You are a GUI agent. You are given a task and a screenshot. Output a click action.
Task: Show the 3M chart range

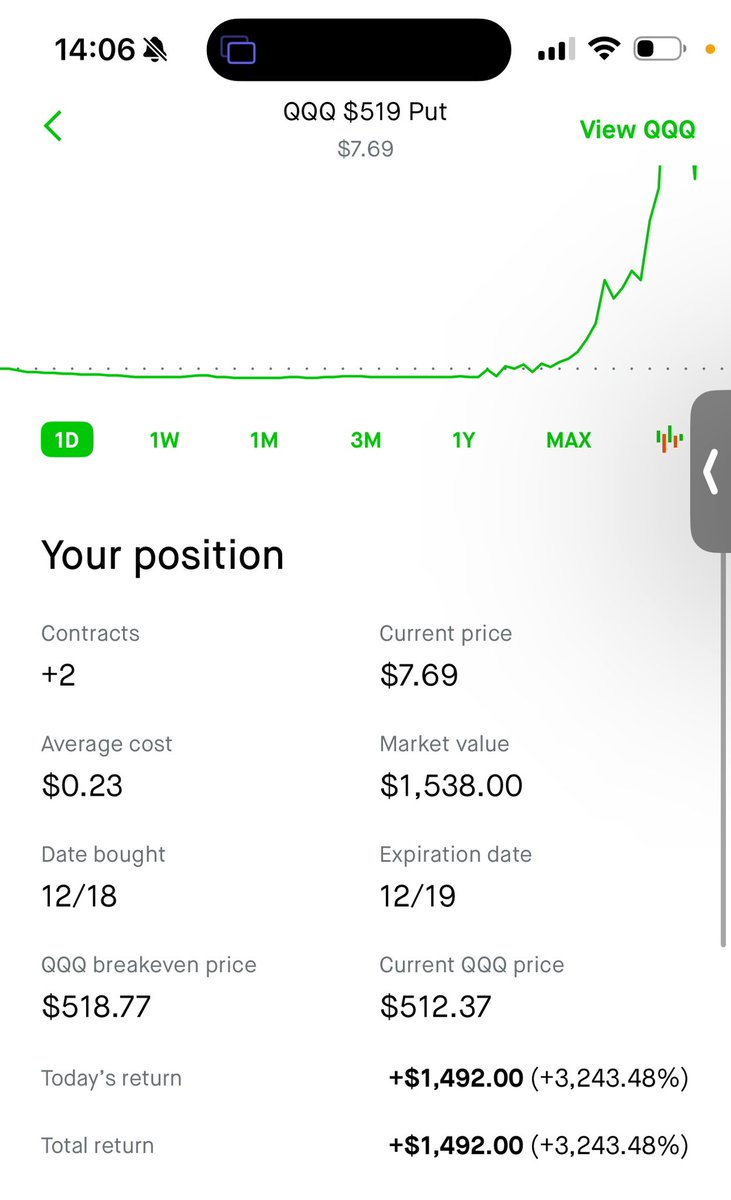366,440
